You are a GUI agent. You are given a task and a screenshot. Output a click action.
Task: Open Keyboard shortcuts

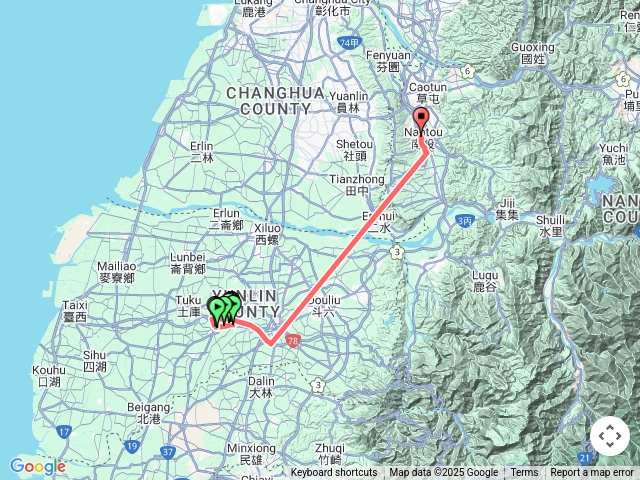click(x=334, y=473)
